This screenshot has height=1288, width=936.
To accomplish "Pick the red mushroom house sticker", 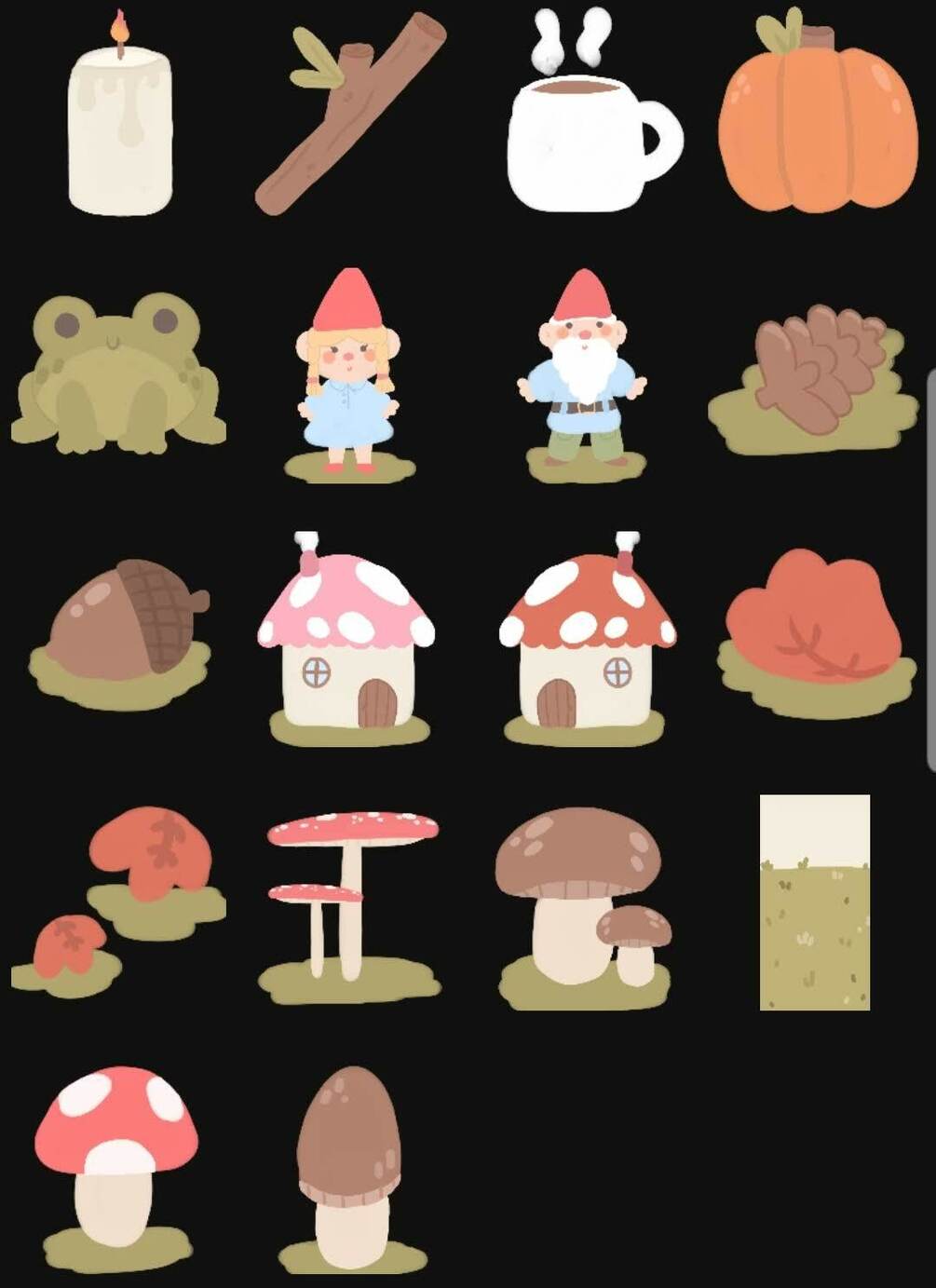I will [x=587, y=643].
